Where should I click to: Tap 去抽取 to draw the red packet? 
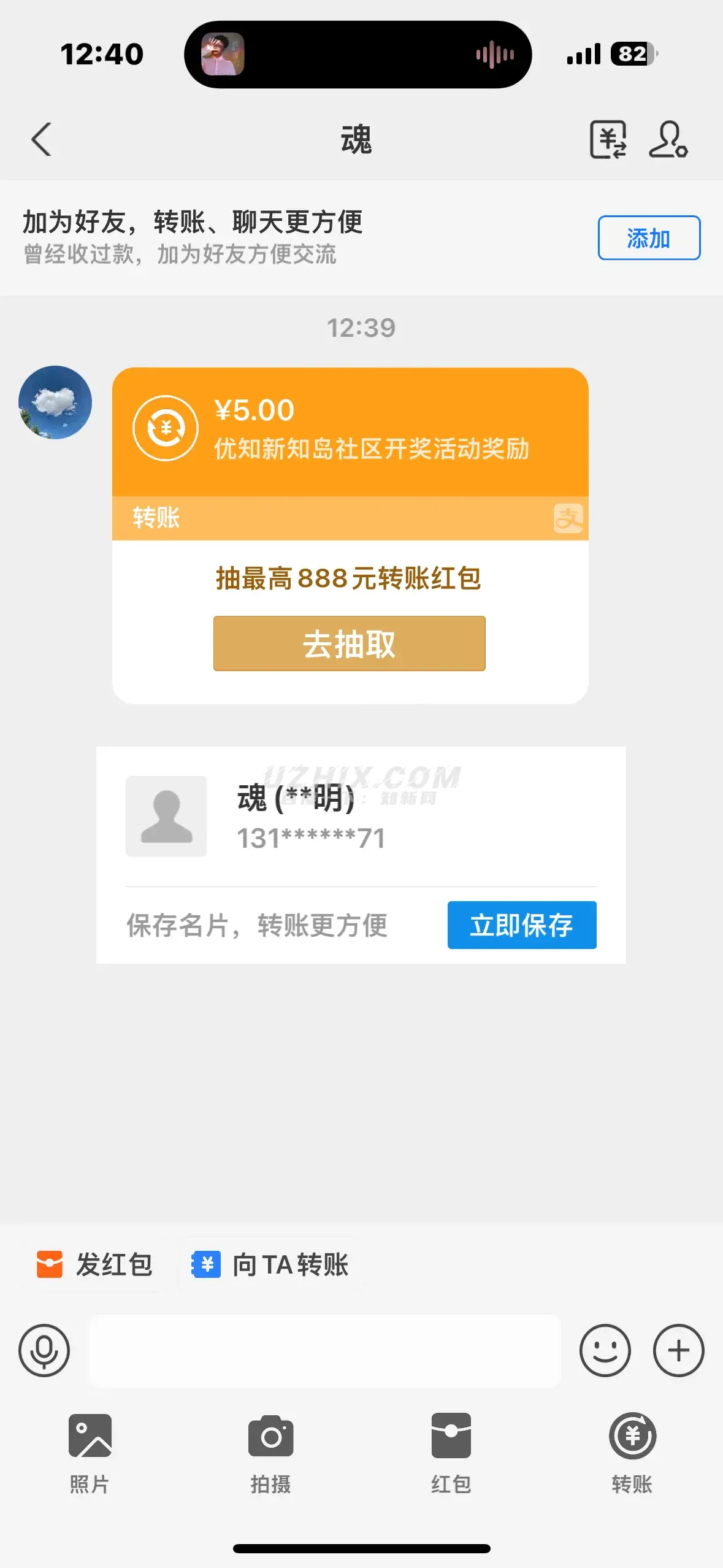(349, 643)
